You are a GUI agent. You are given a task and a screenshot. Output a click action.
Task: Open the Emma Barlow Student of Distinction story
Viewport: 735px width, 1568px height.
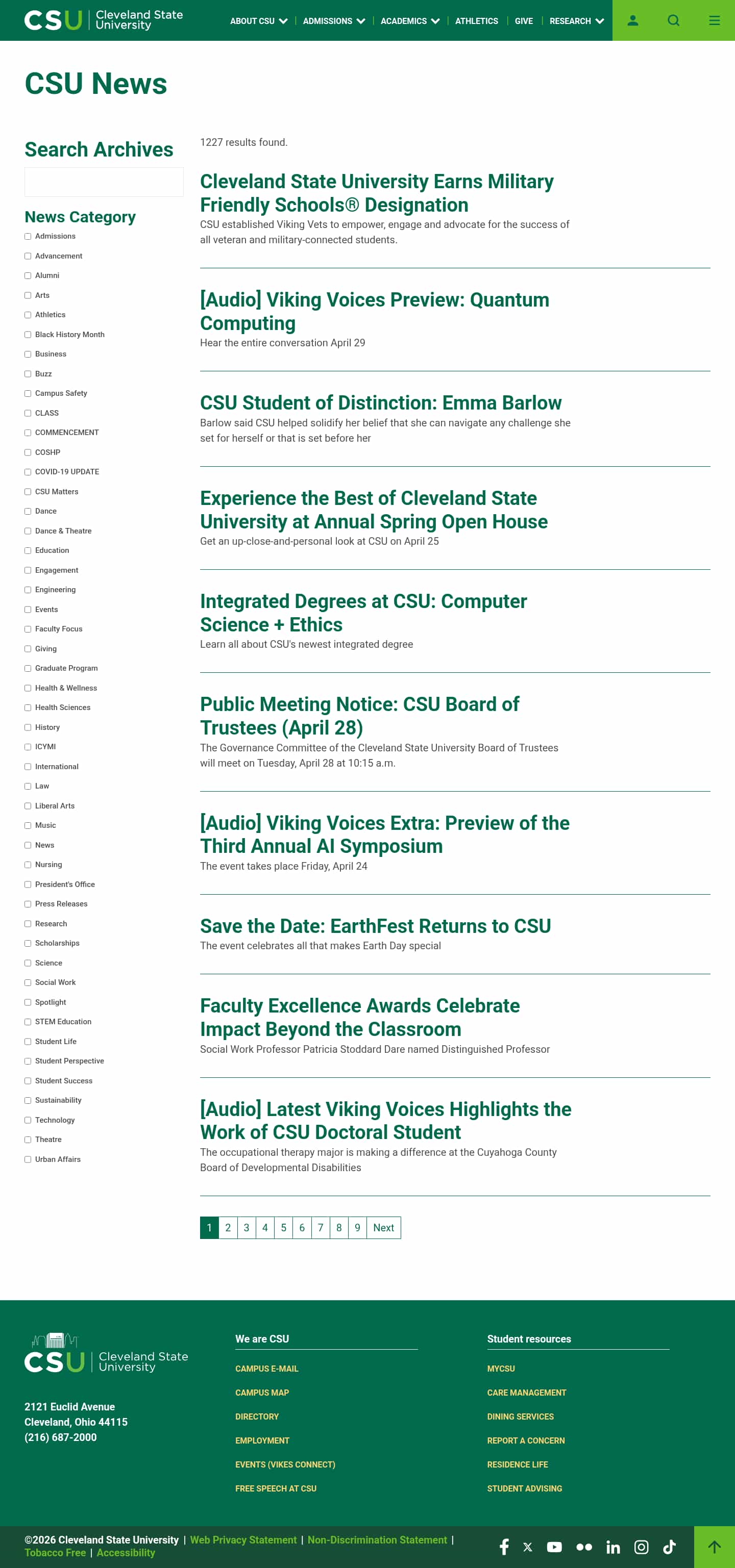point(381,403)
